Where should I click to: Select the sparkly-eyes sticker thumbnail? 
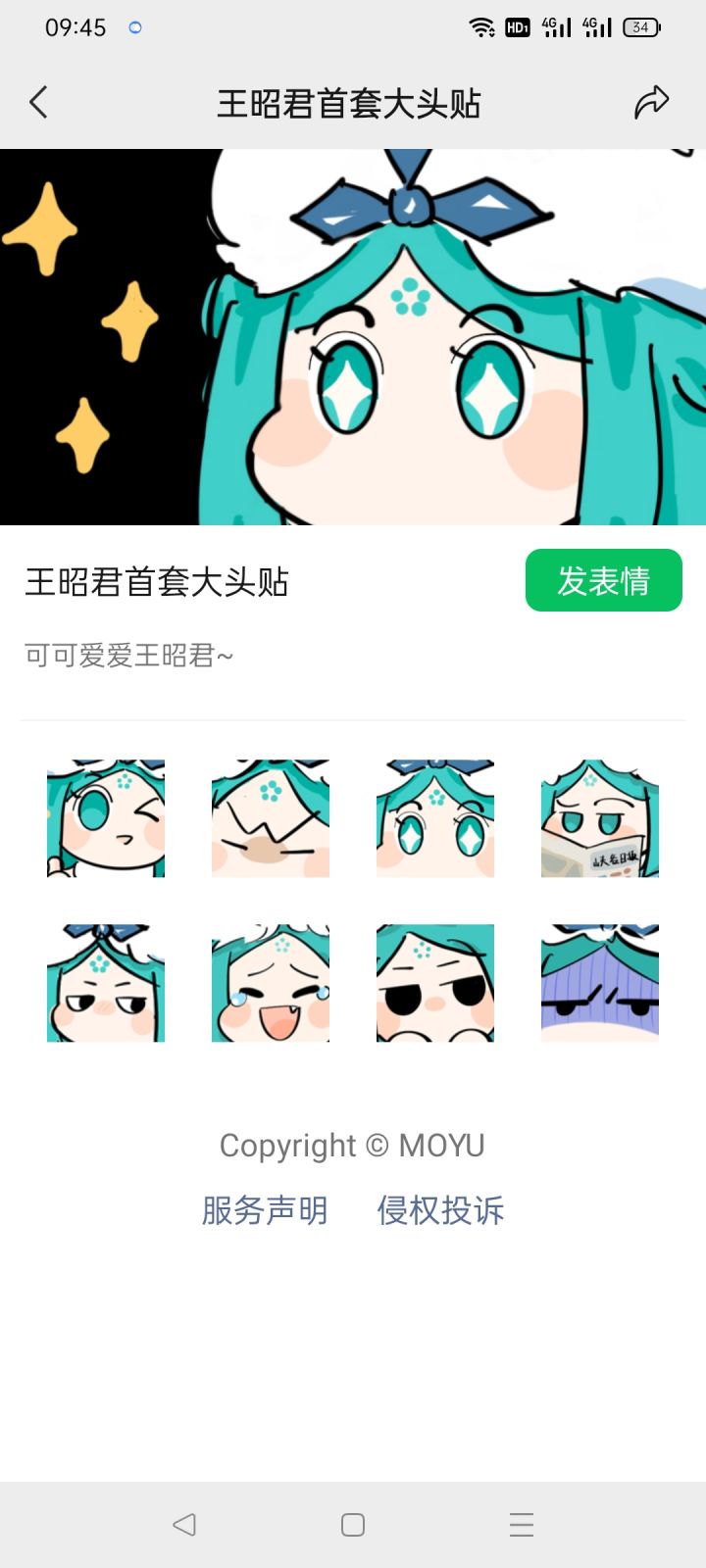point(435,818)
